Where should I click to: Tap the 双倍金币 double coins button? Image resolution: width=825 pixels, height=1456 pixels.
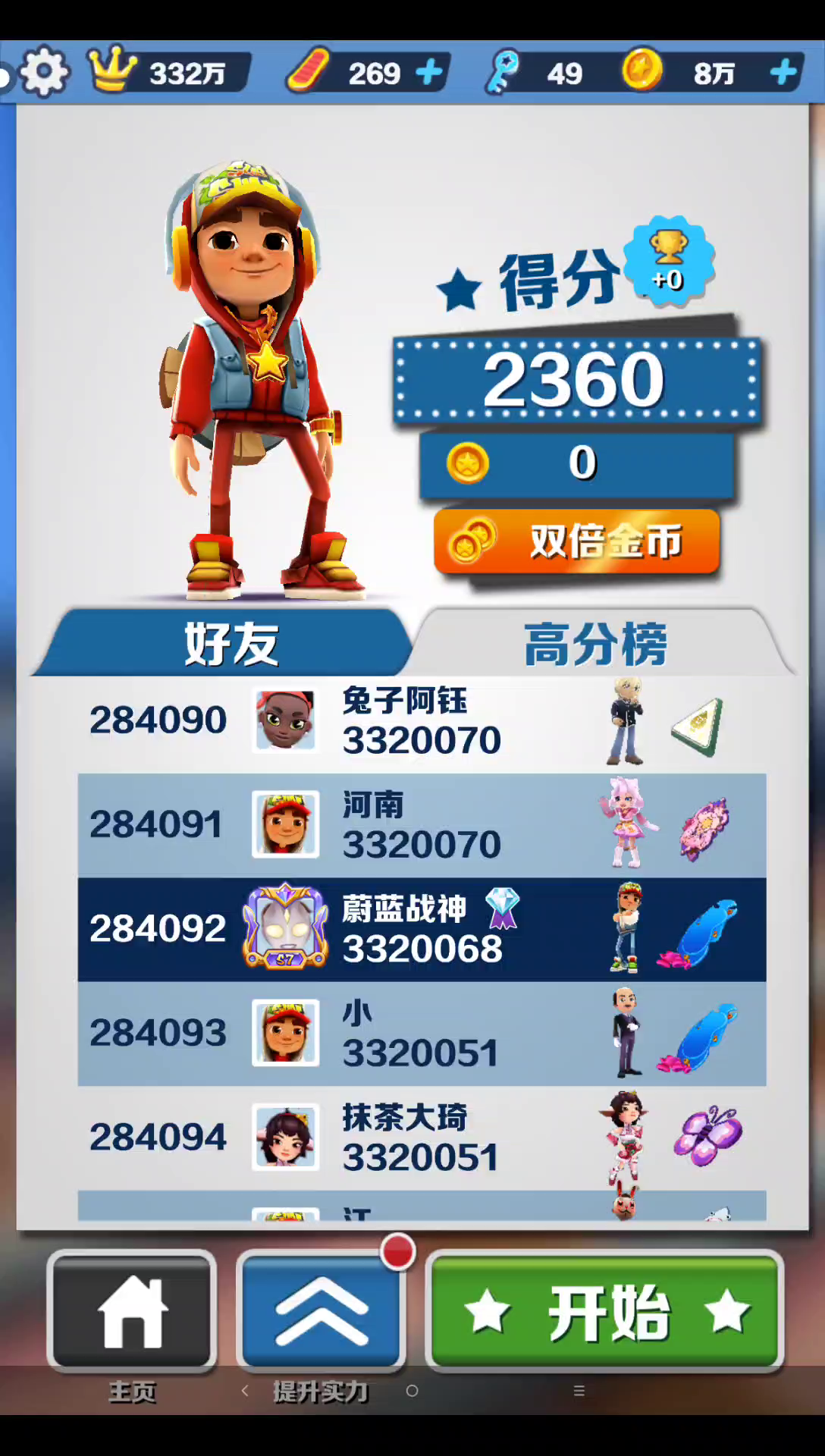(x=576, y=541)
